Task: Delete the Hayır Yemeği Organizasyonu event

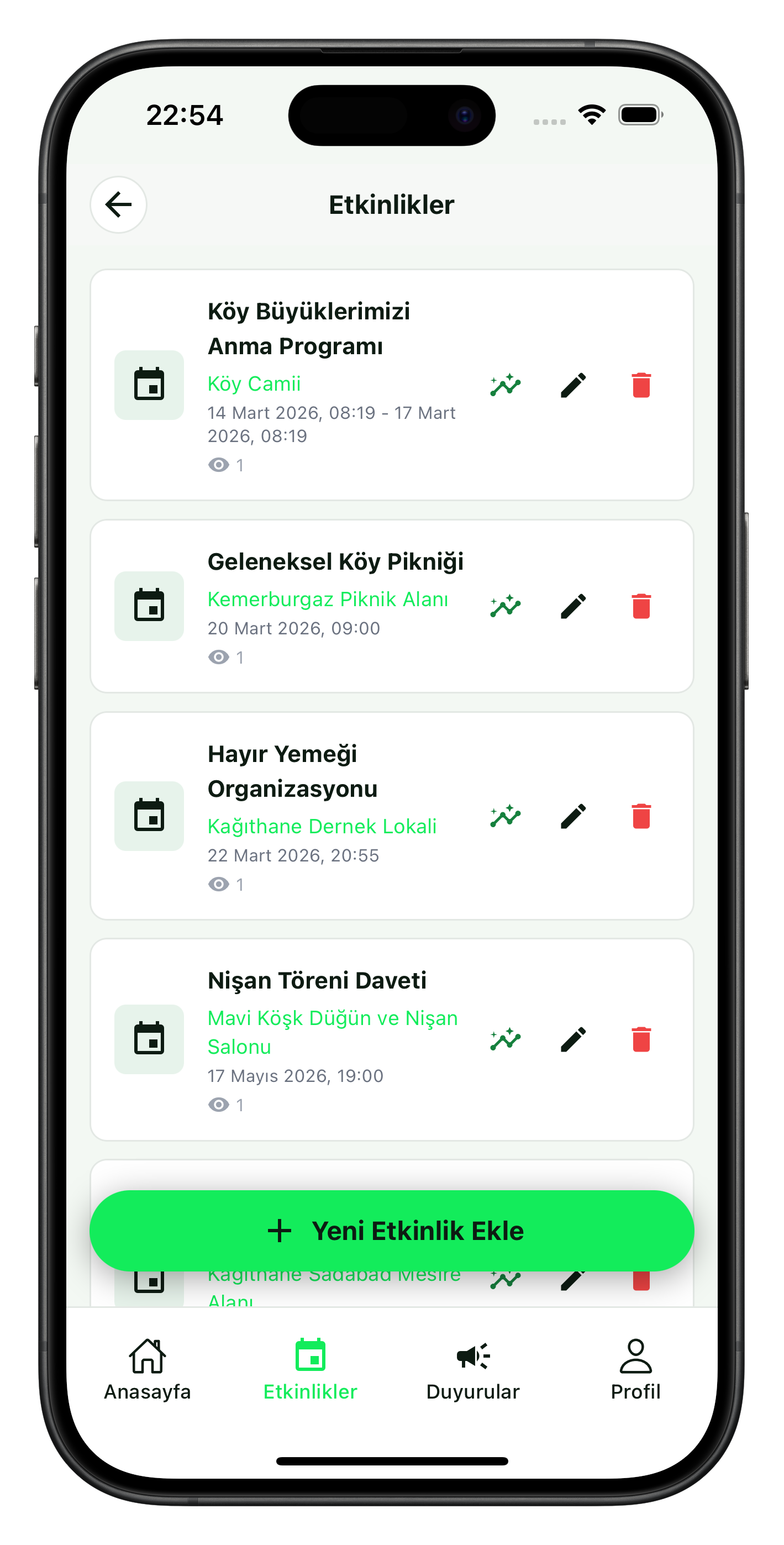Action: [x=641, y=816]
